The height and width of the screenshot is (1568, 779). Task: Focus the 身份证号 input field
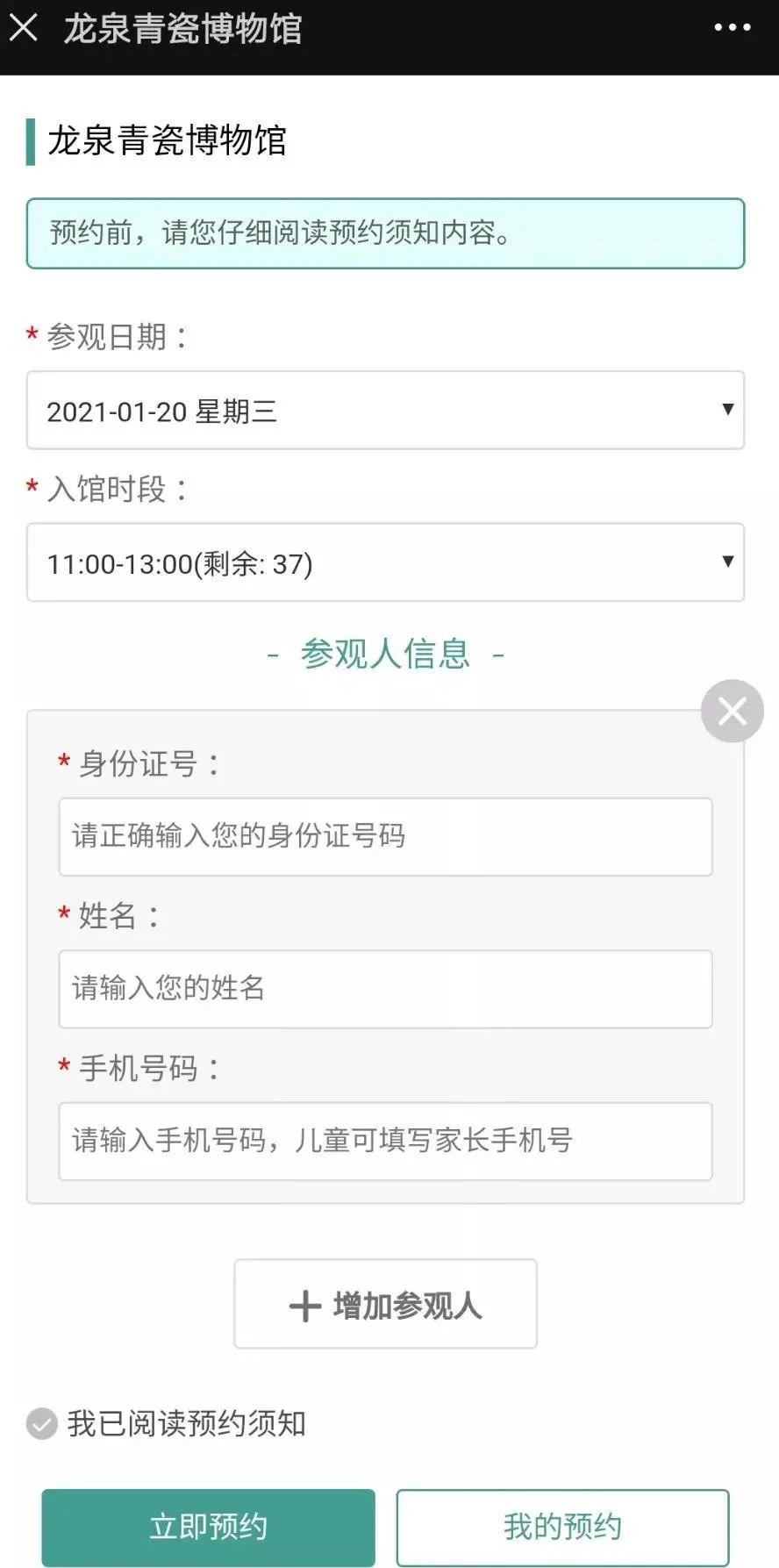click(385, 836)
